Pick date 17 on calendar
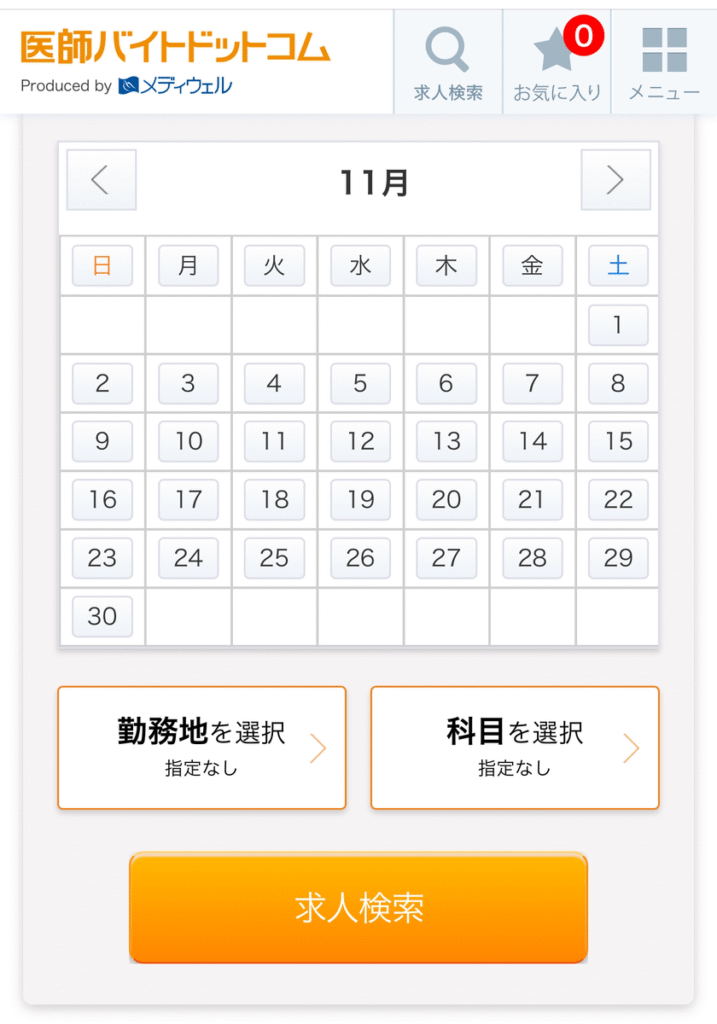717x1024 pixels. click(x=188, y=499)
